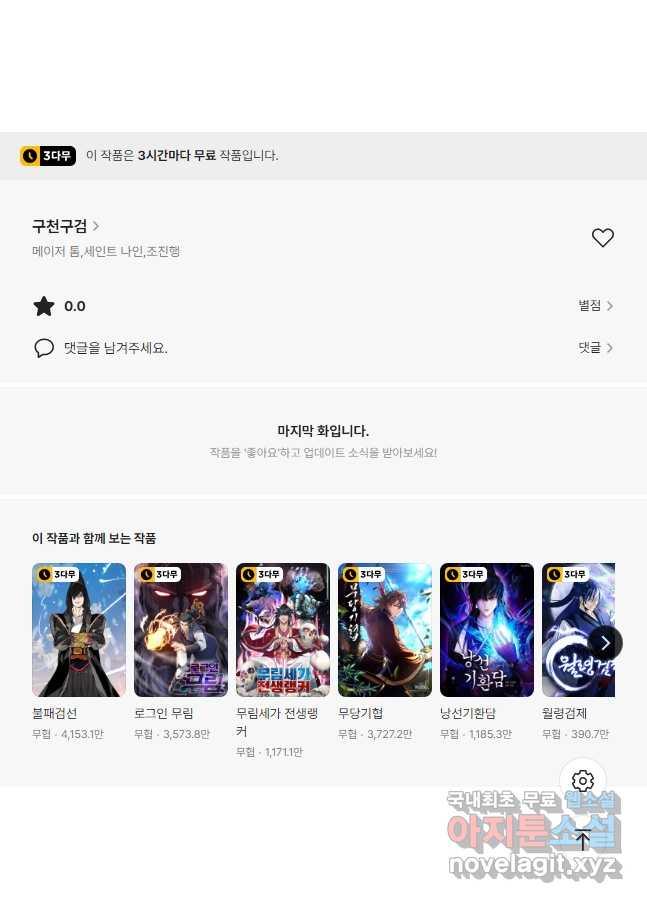Open the 불패검선 webtoon

pyautogui.click(x=79, y=630)
